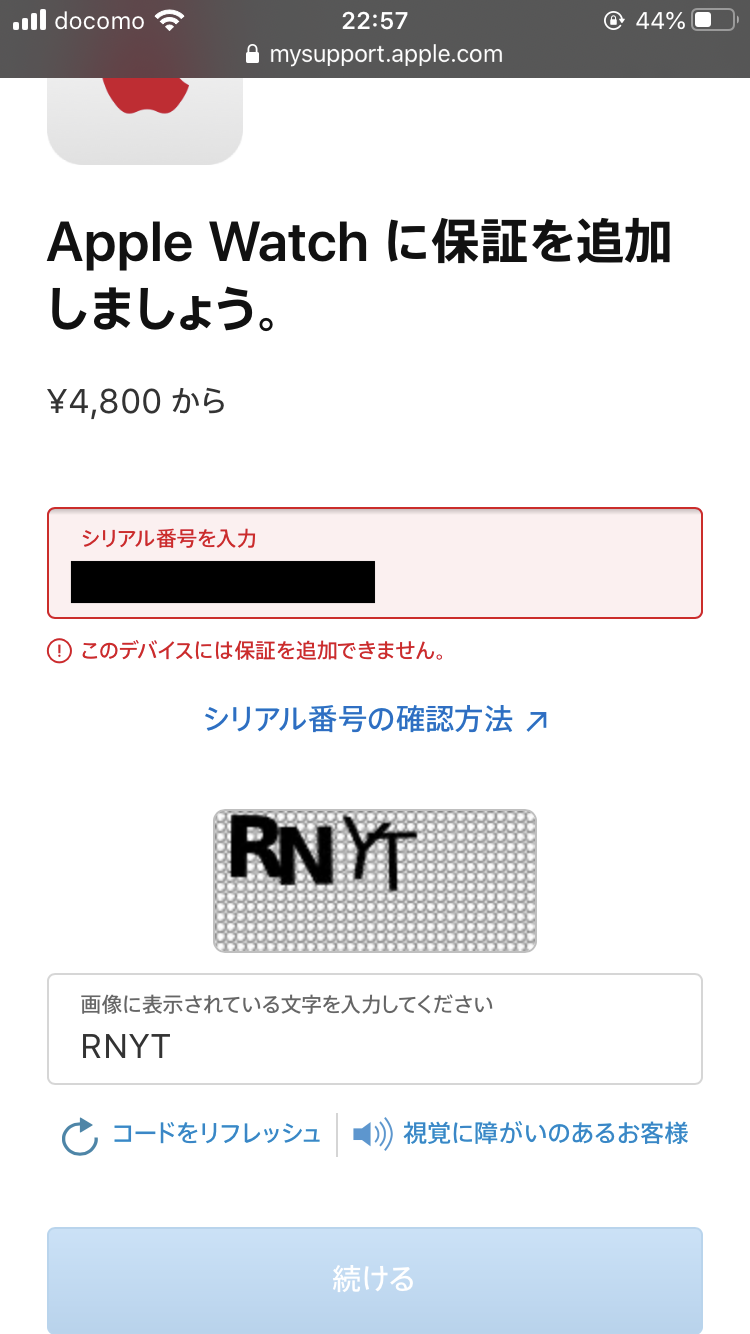Tap the 続ける continue button
750x1334 pixels.
click(x=374, y=1279)
